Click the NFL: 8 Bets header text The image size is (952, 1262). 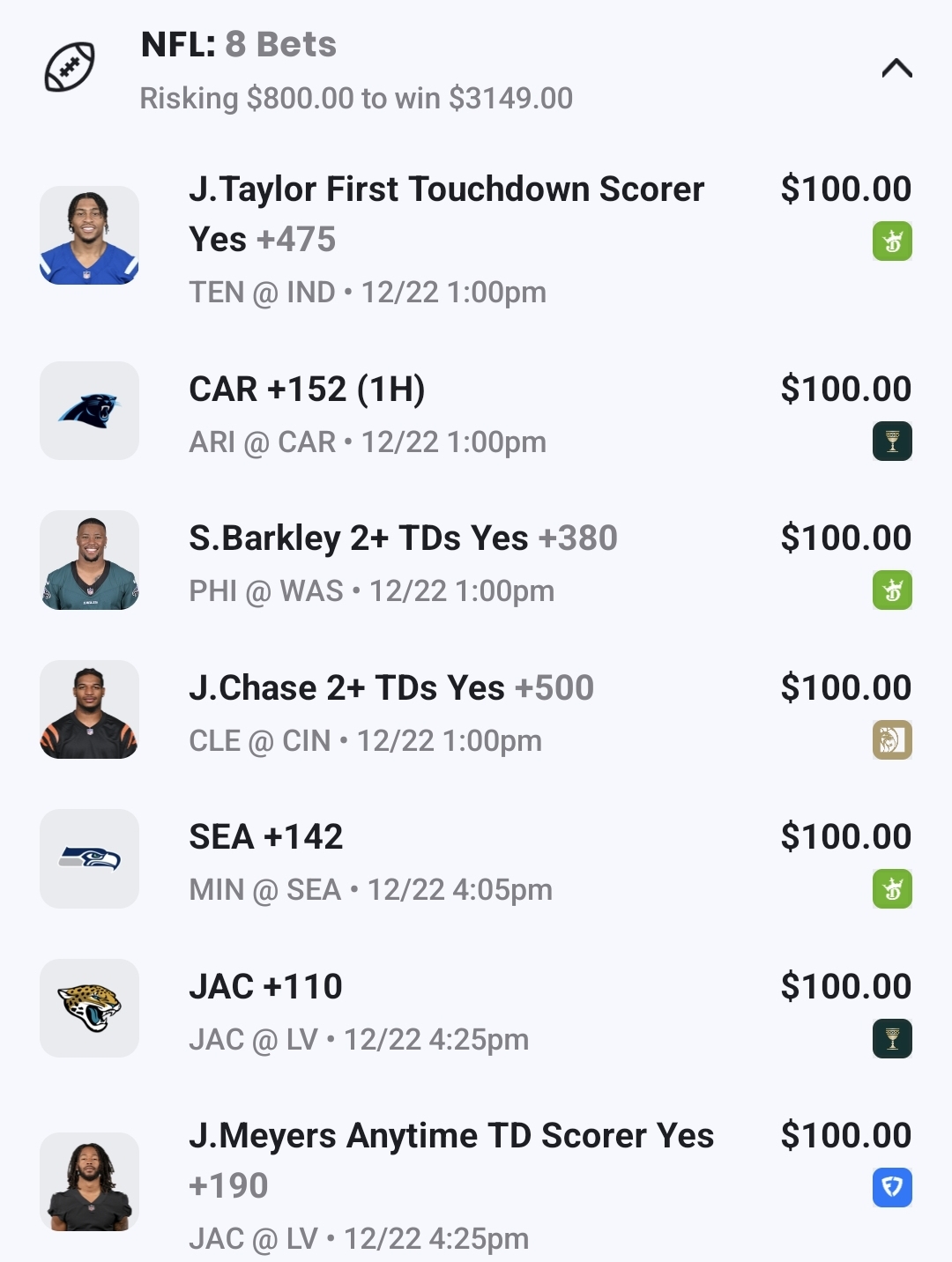click(x=238, y=44)
